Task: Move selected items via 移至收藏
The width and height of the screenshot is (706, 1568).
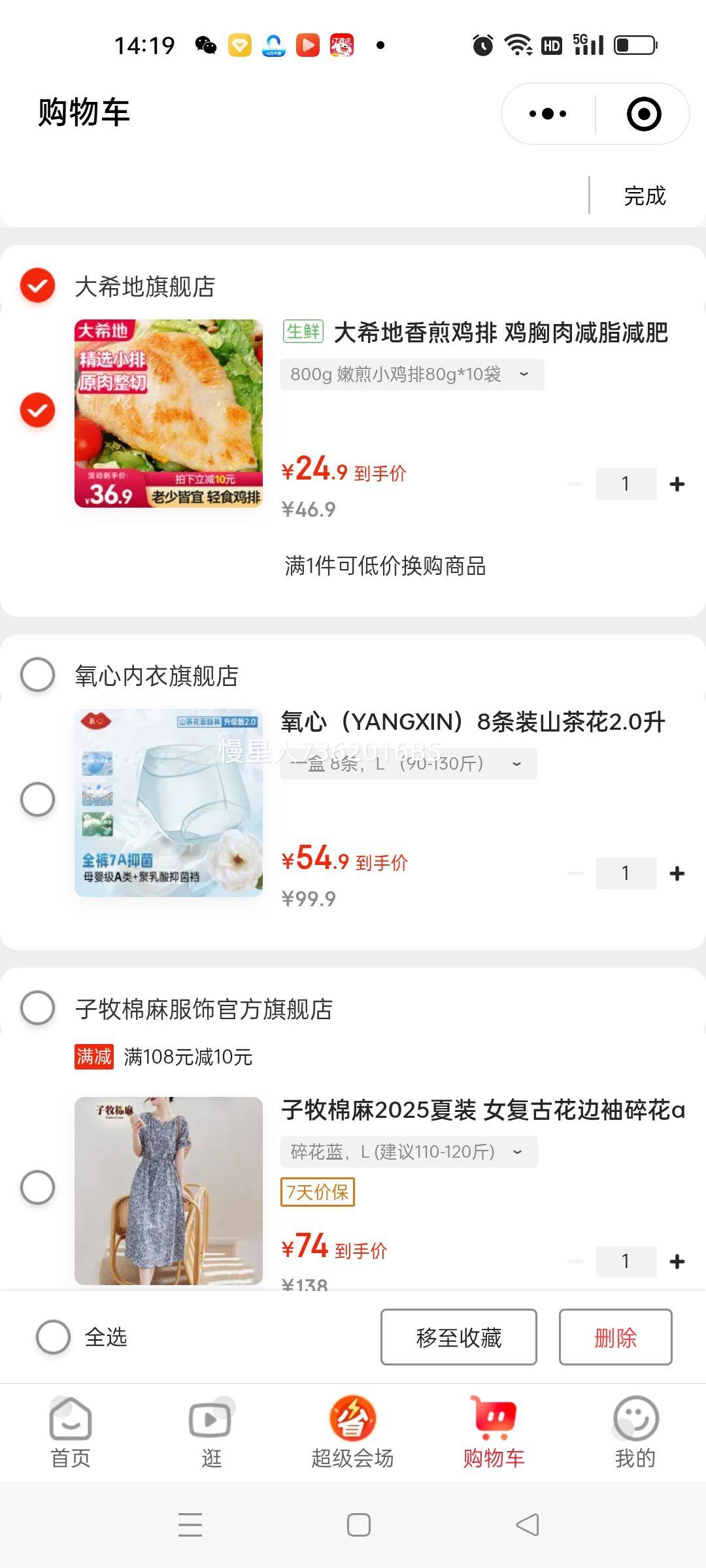Action: pyautogui.click(x=458, y=1337)
